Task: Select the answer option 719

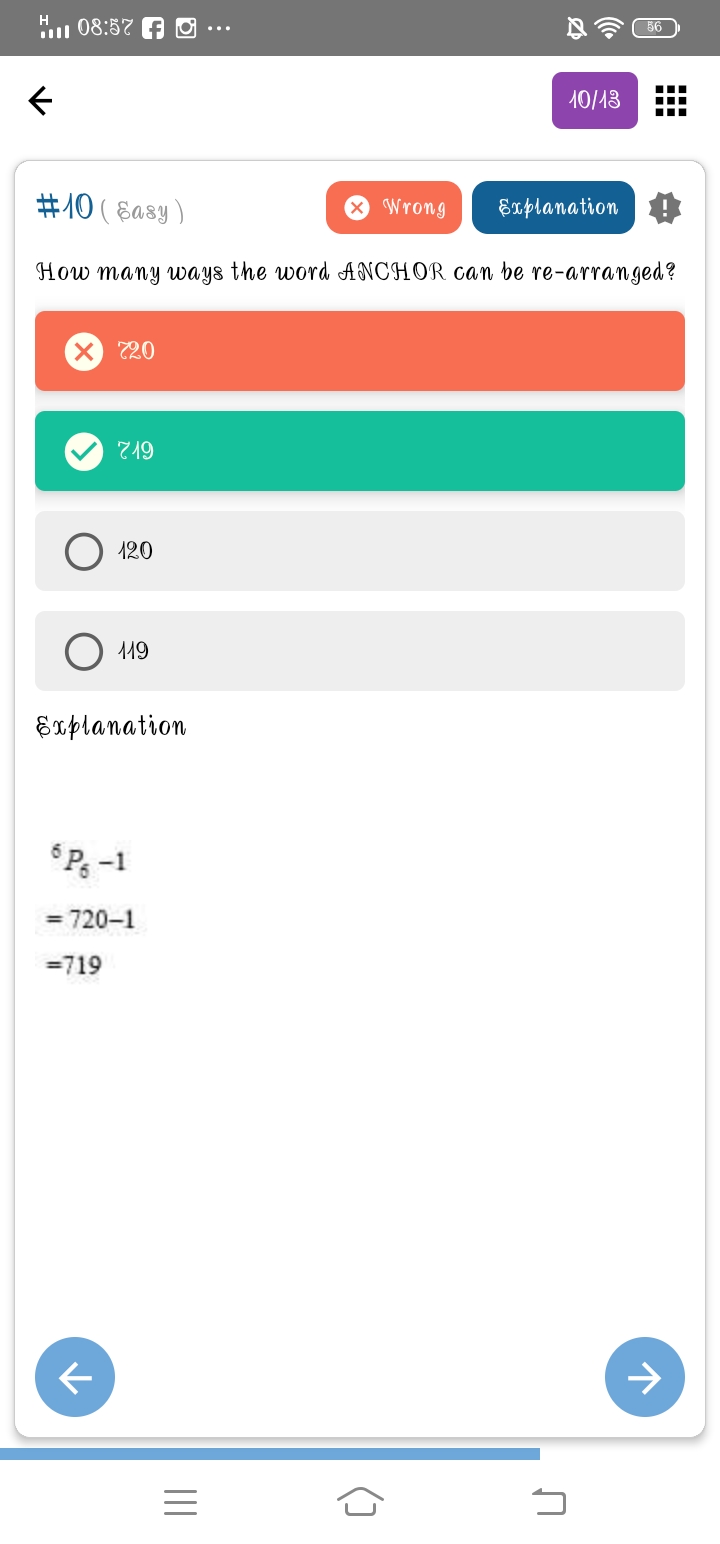Action: [x=360, y=451]
